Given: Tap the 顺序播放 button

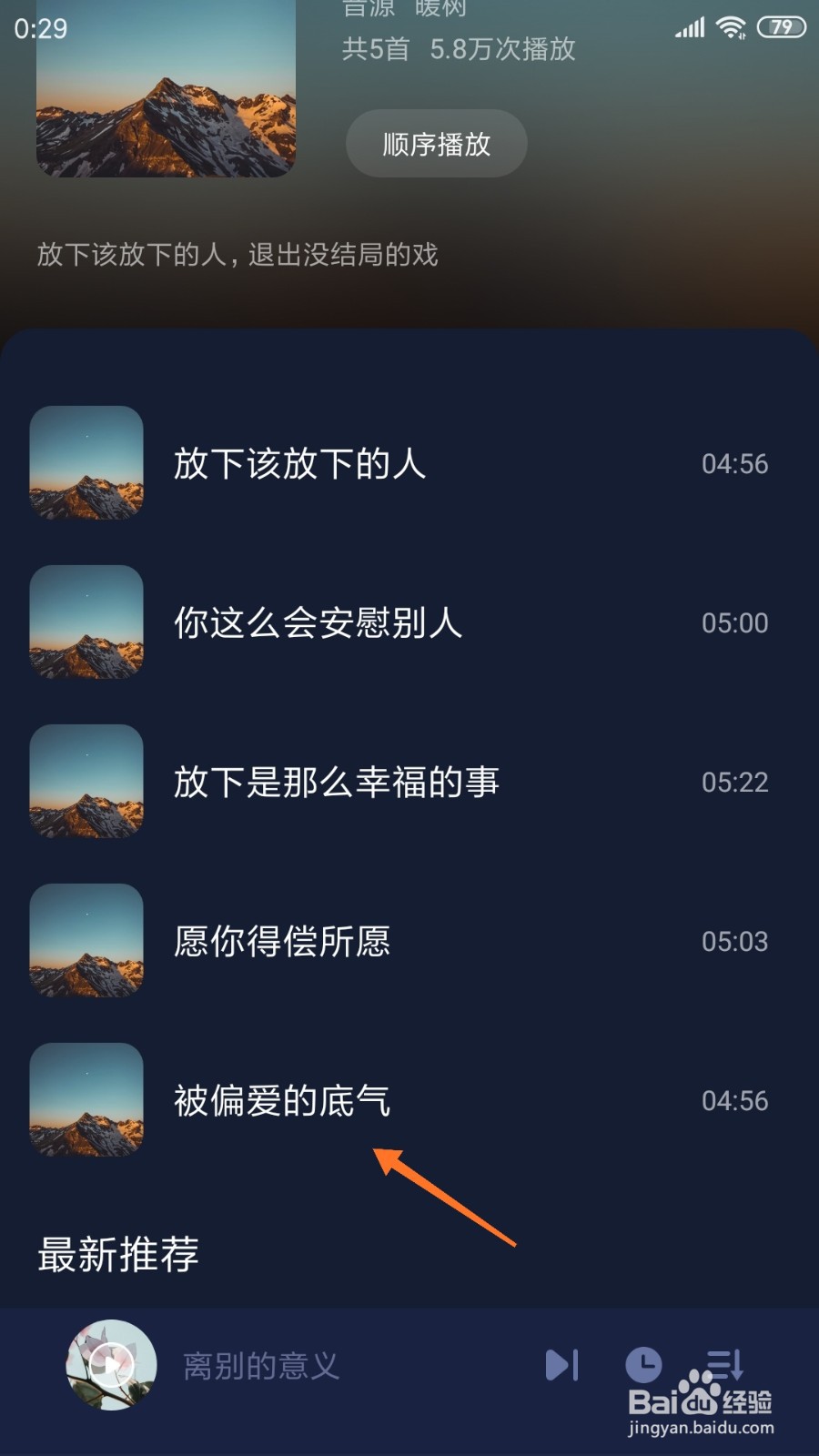Looking at the screenshot, I should click(436, 144).
